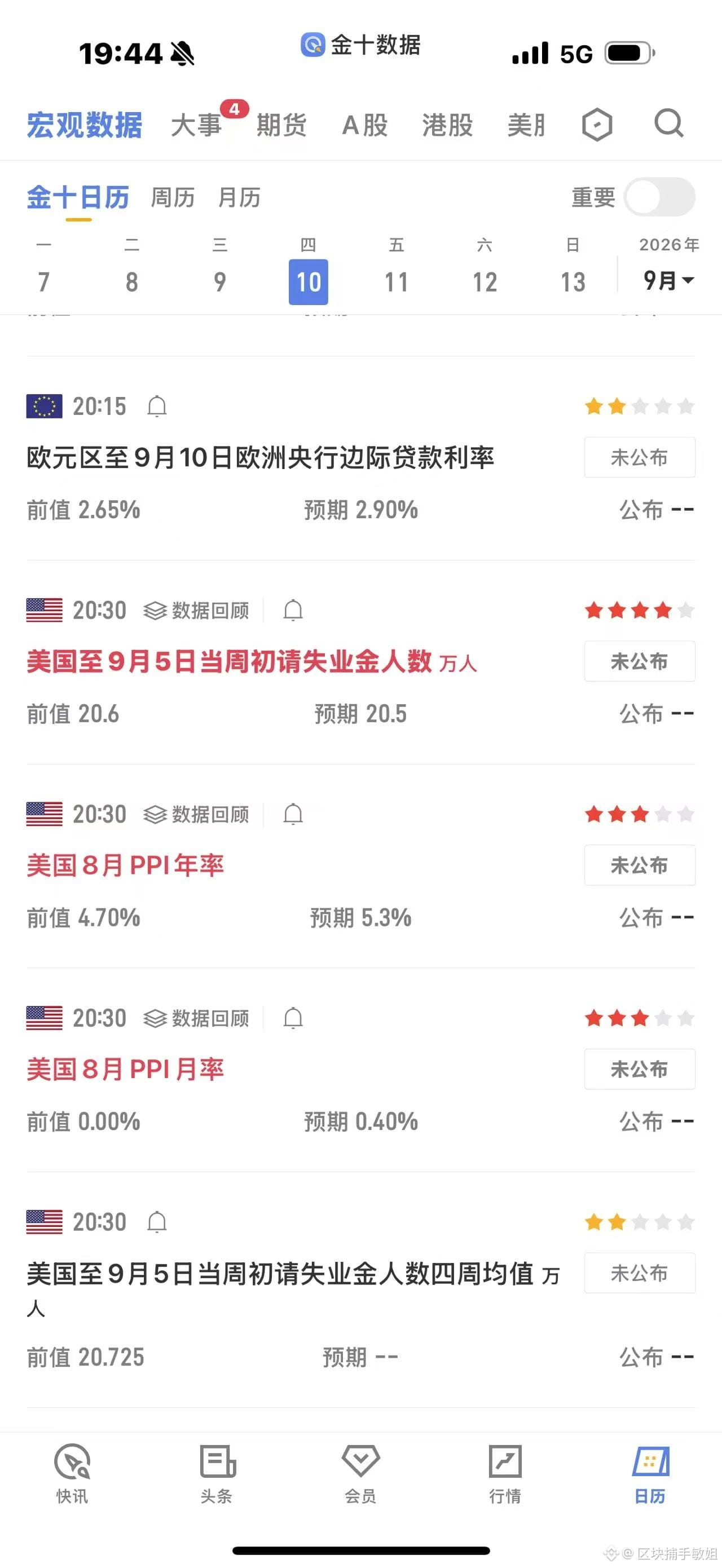
Task: Open 数据回顾 for 美国8月PPI年率
Action: pyautogui.click(x=196, y=814)
